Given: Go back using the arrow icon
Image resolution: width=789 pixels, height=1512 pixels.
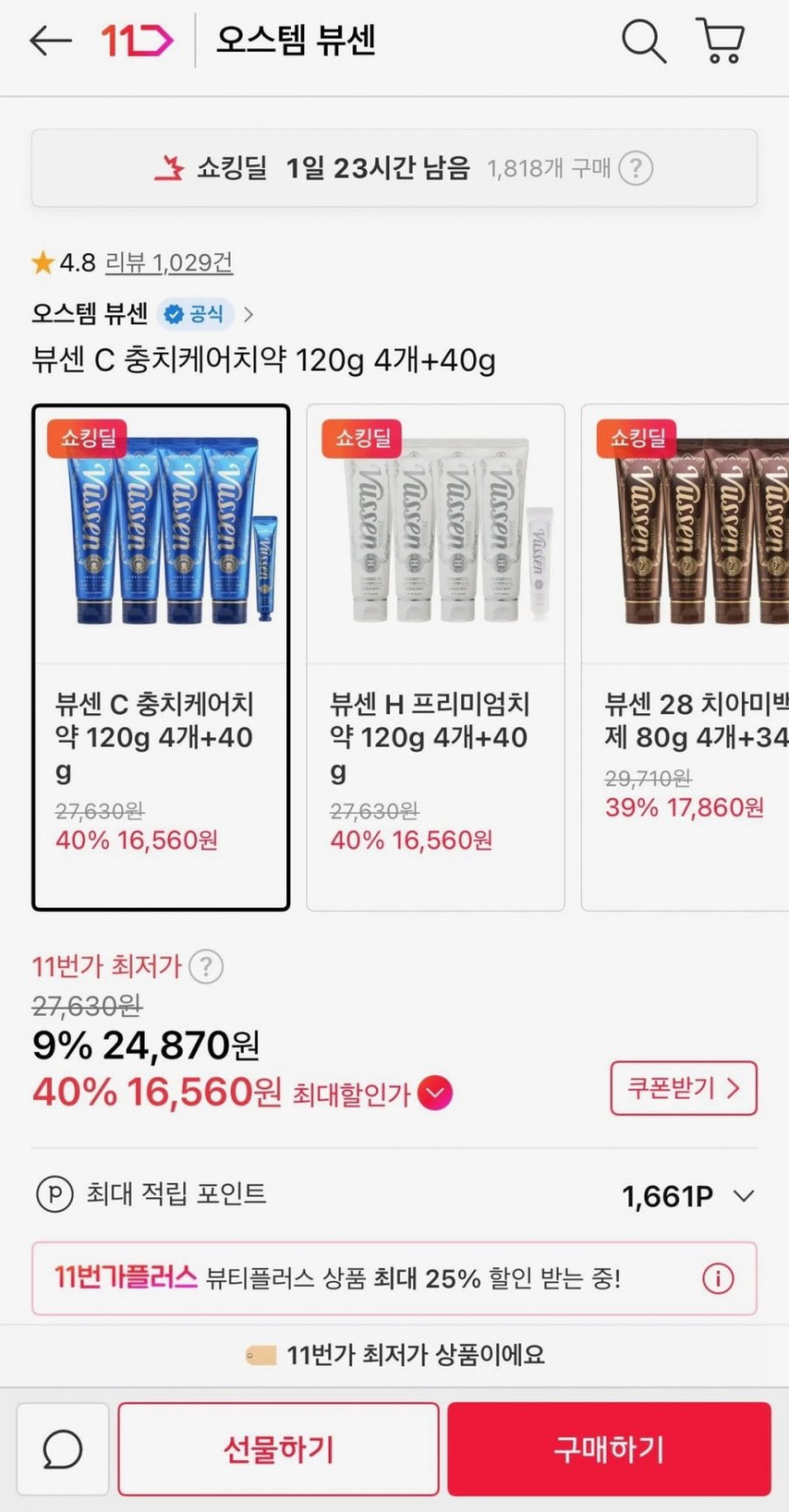Looking at the screenshot, I should (x=50, y=41).
